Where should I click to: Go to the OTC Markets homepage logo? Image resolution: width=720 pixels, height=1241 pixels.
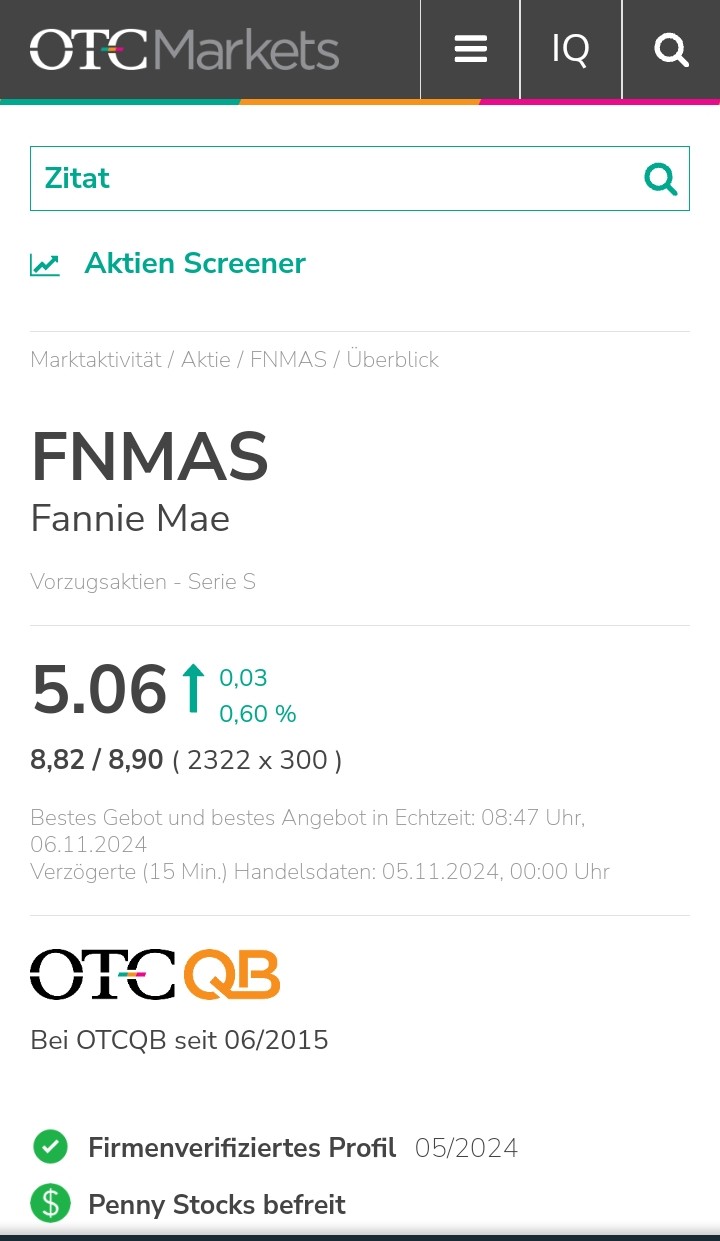[184, 50]
